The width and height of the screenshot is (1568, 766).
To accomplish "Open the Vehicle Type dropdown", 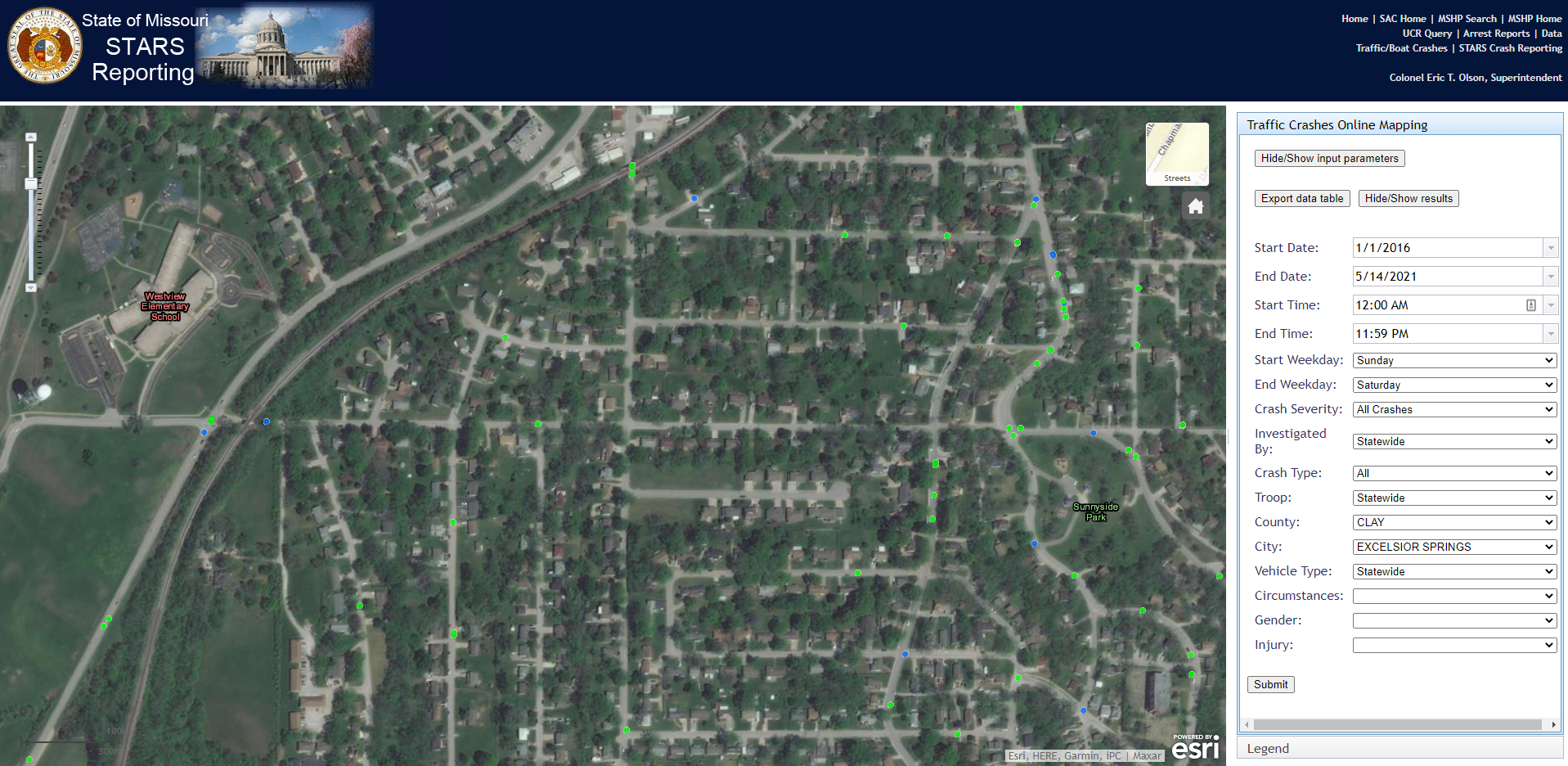I will click(x=1453, y=571).
